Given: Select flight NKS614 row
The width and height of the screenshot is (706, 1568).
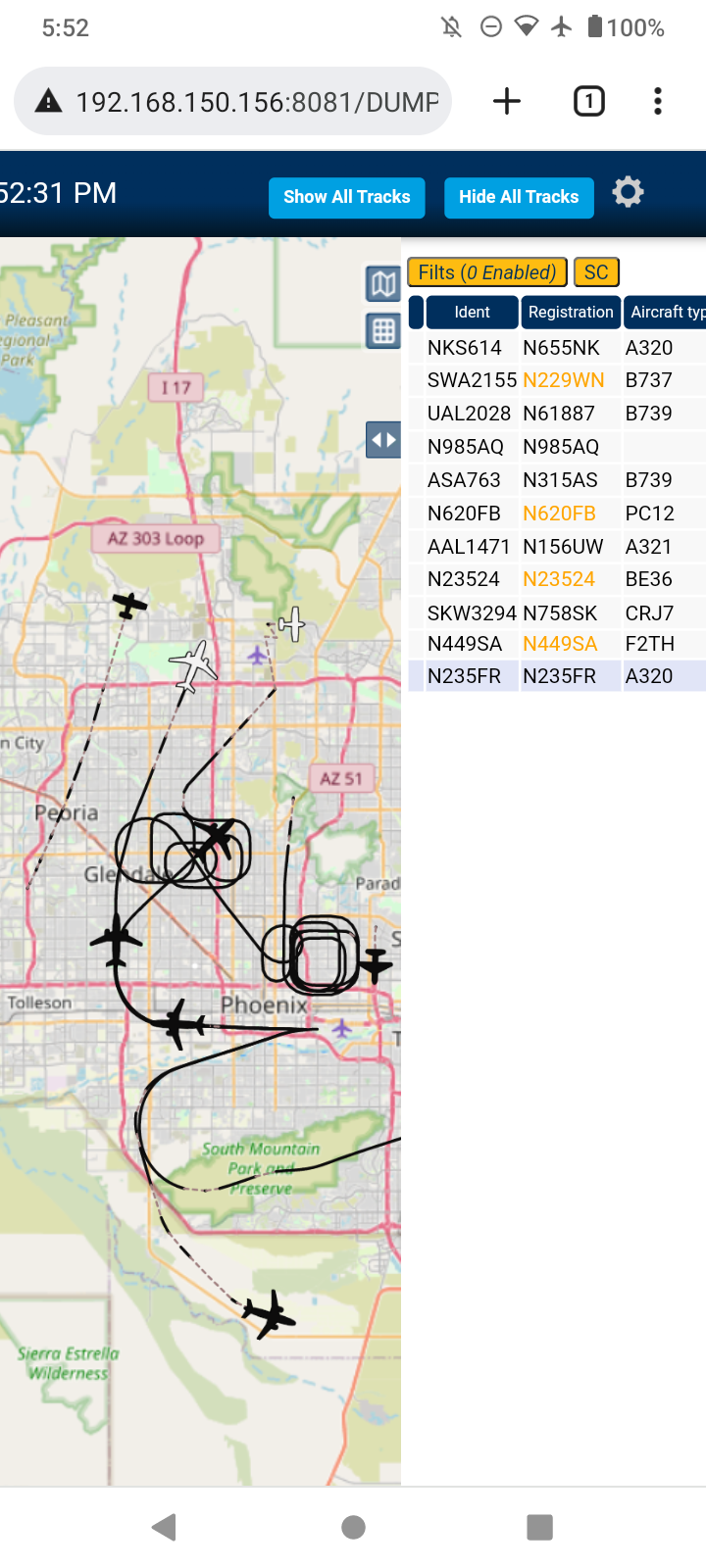Looking at the screenshot, I should click(x=557, y=348).
